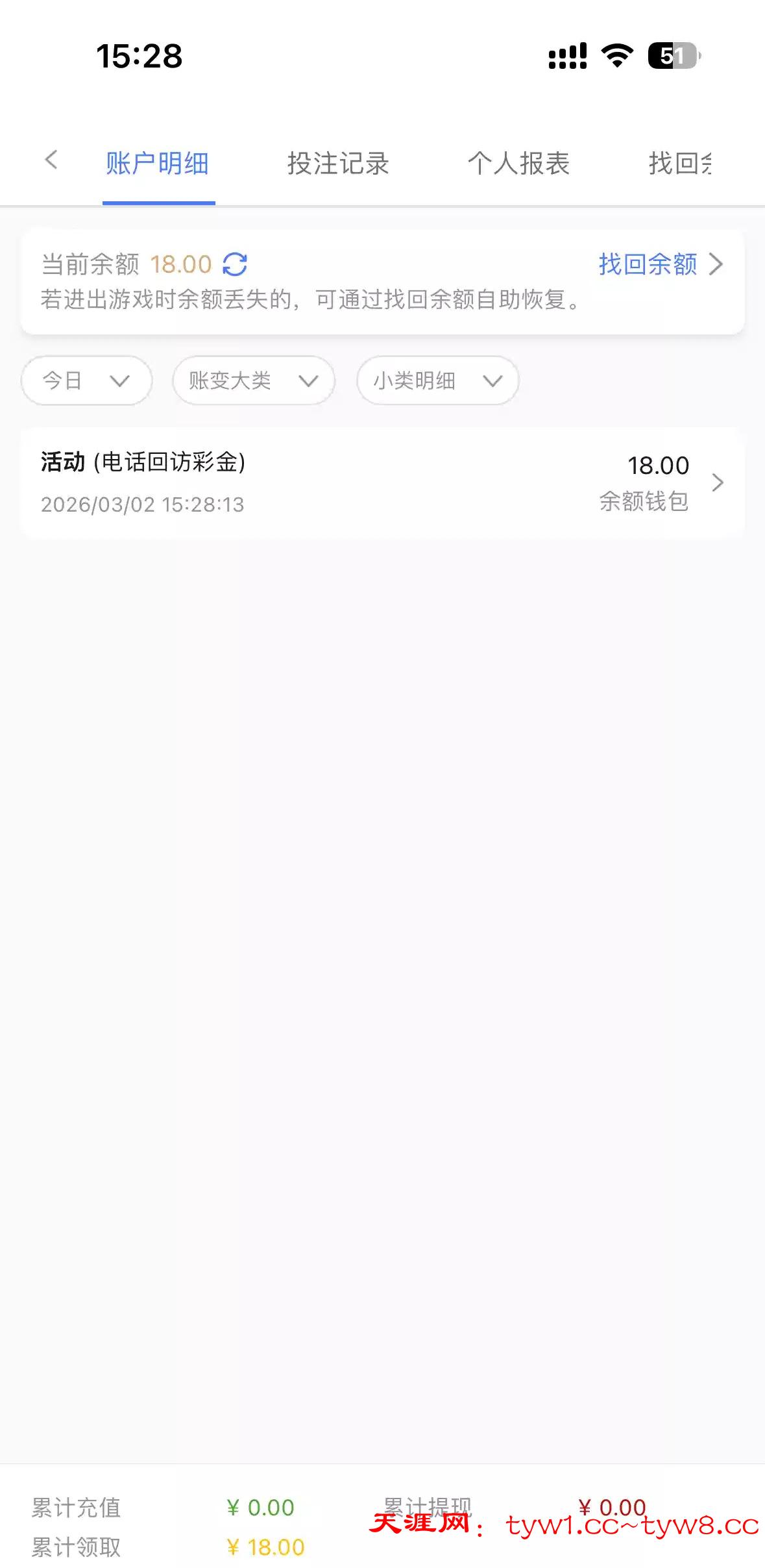Open the partially visible 找回 tab
765x1568 pixels.
tap(679, 164)
